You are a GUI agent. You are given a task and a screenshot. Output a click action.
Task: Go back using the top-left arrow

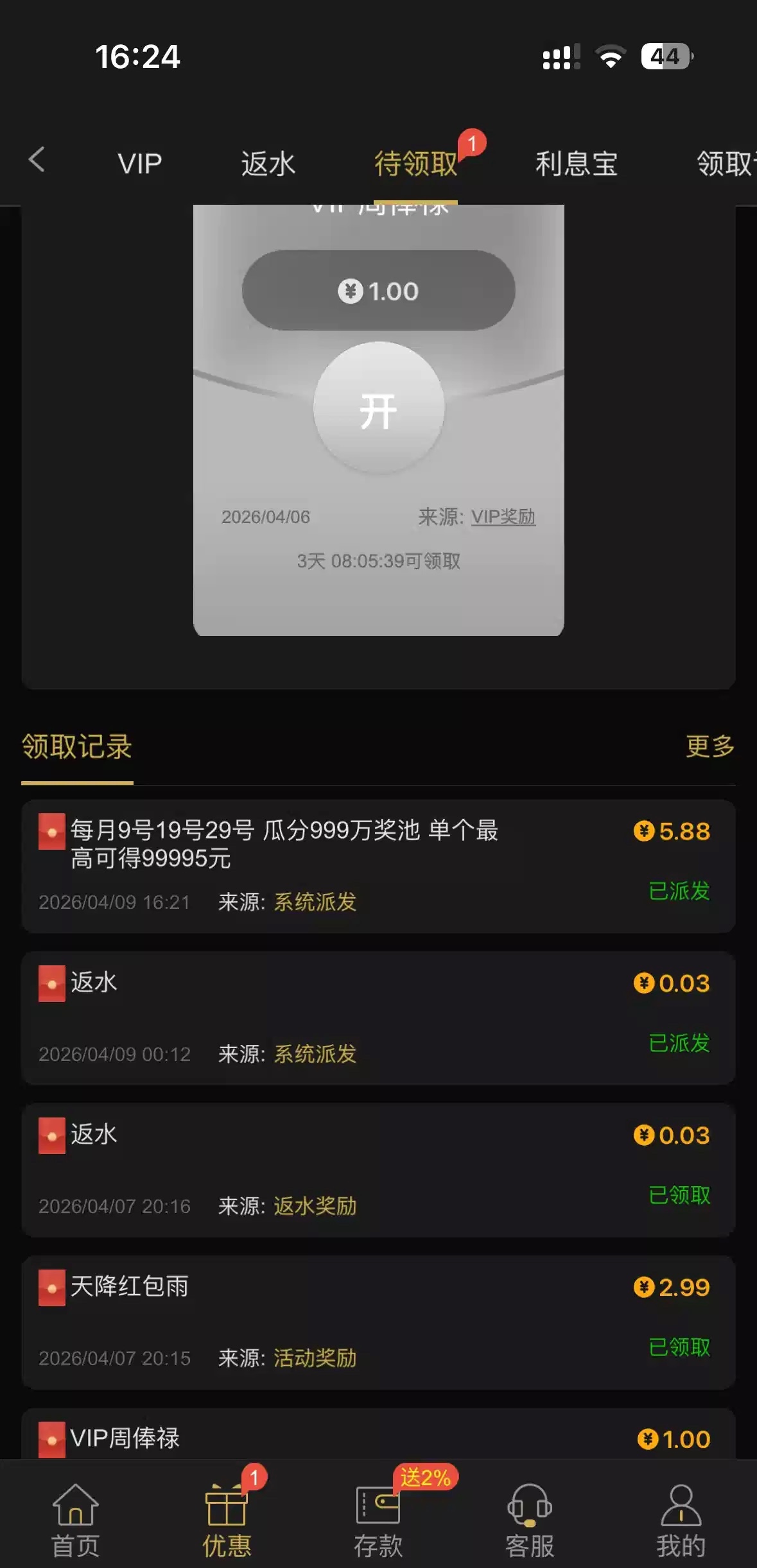click(x=37, y=160)
